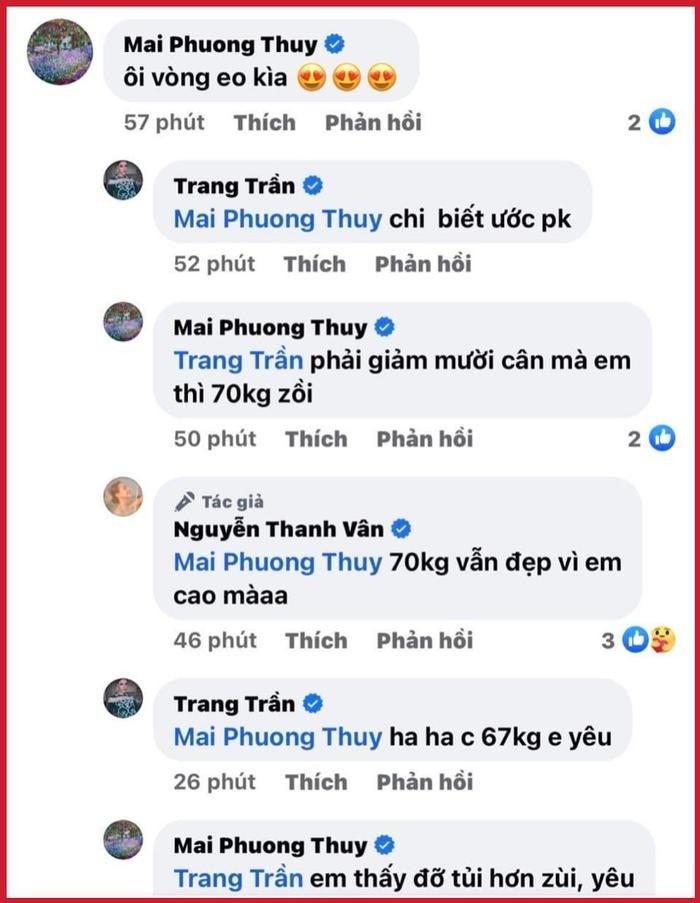The width and height of the screenshot is (700, 903).
Task: Reply to "ha ha c 67kg e yêu"
Action: pyautogui.click(x=424, y=781)
